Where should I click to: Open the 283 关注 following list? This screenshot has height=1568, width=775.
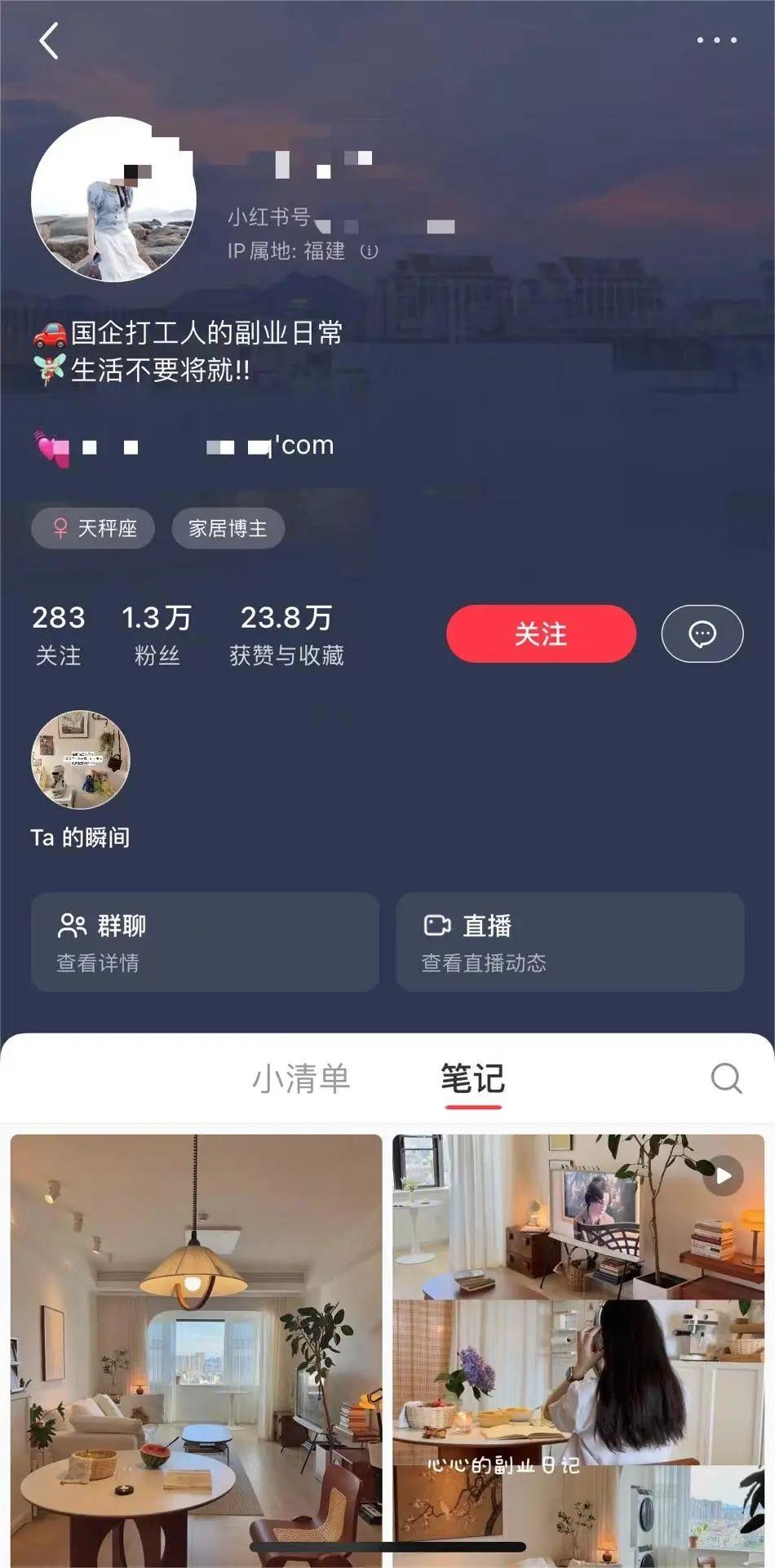[58, 635]
